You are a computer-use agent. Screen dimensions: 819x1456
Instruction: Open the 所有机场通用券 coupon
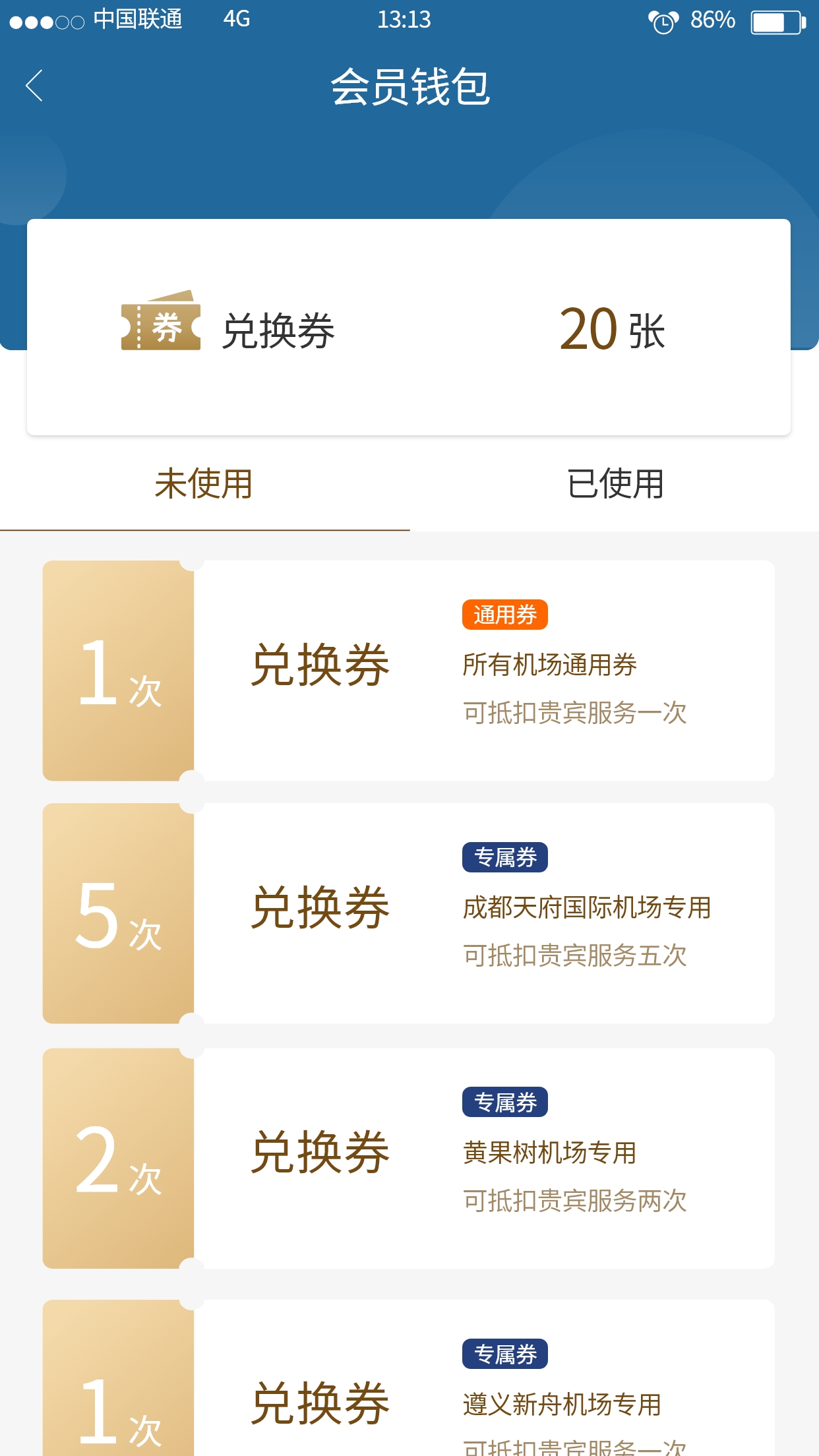409,671
